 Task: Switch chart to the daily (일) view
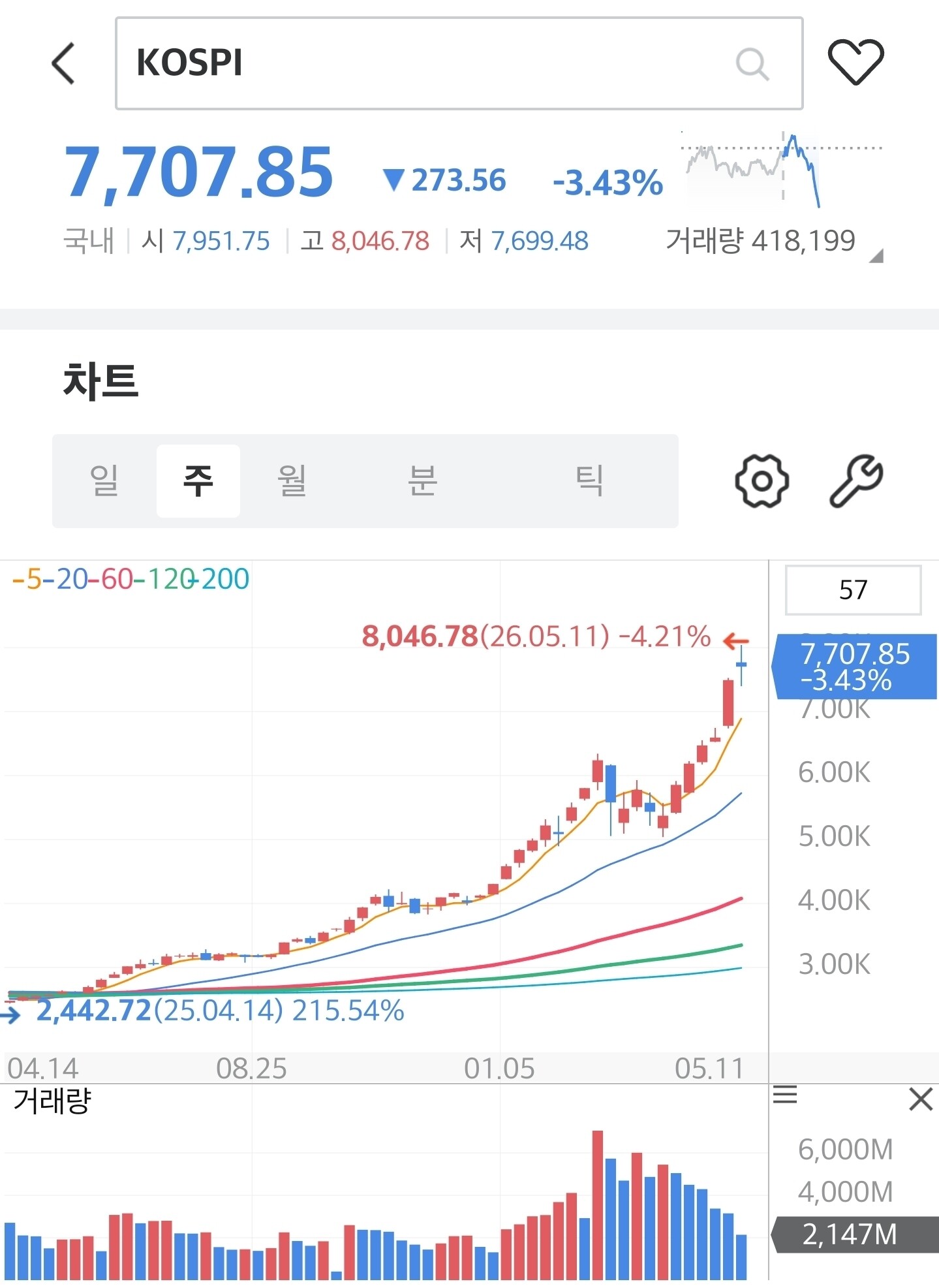point(104,481)
